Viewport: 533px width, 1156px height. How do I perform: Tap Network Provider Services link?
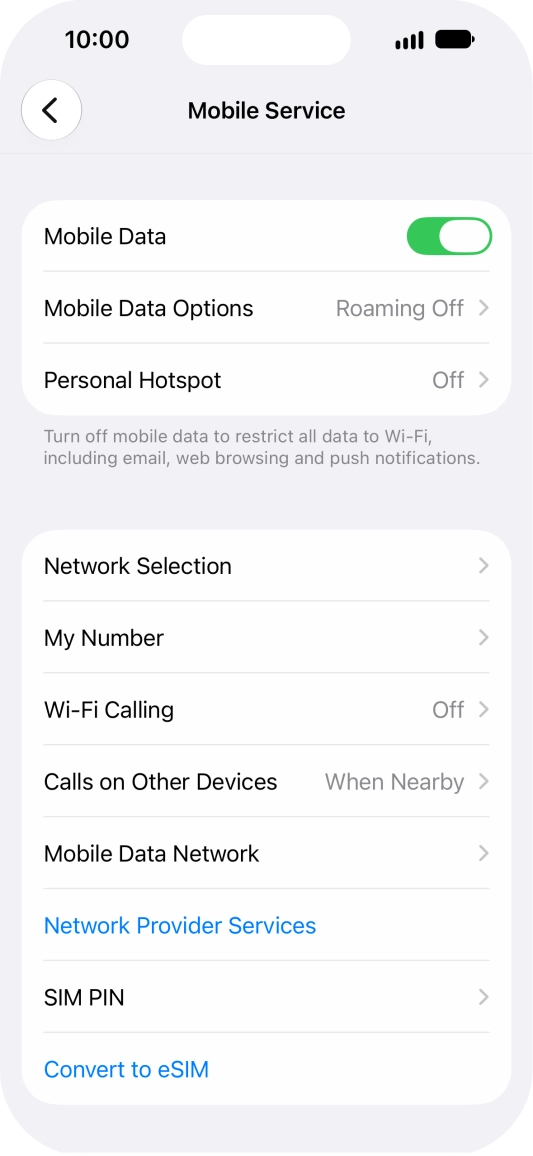(180, 925)
